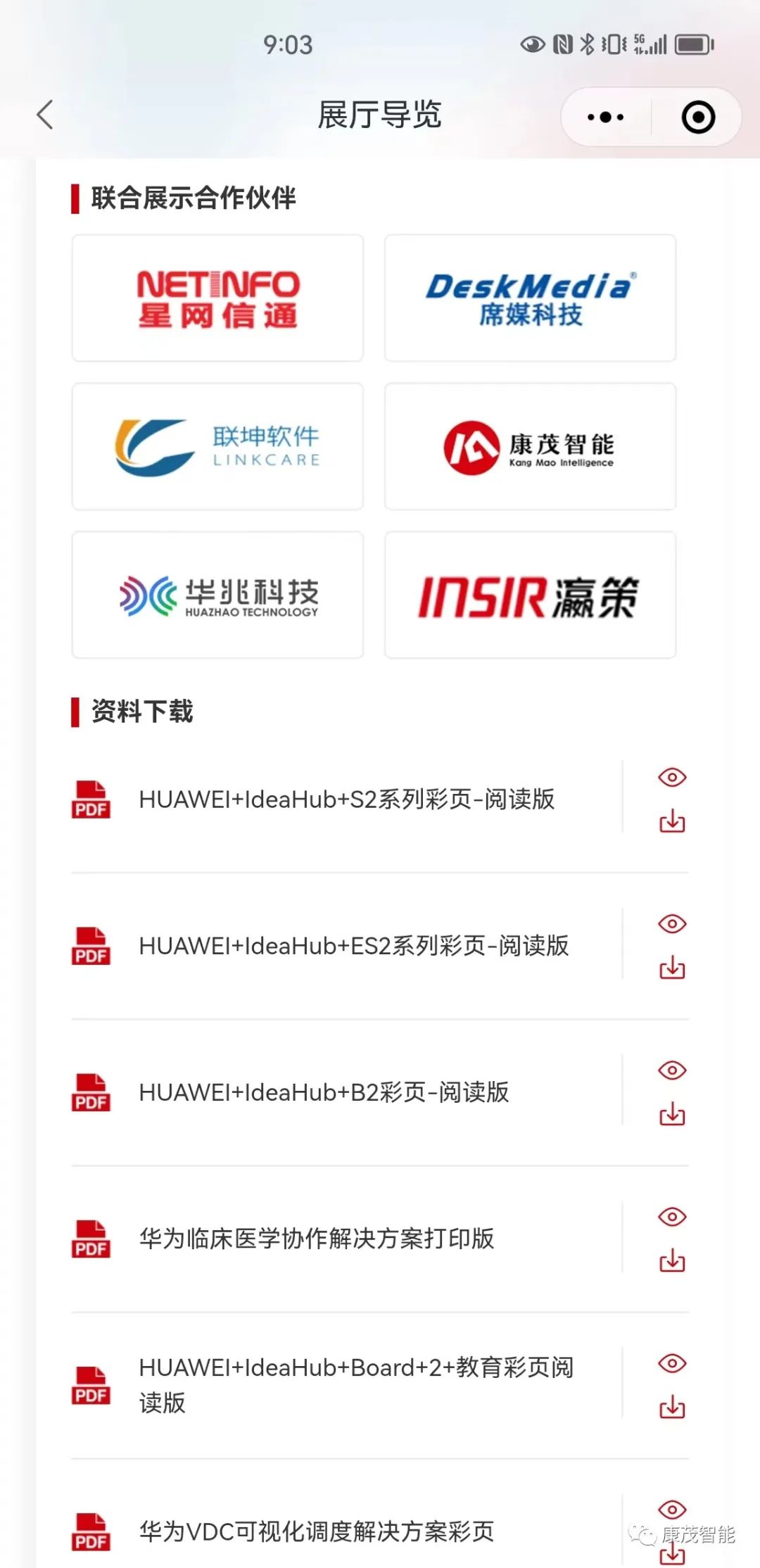Preview the IdeaHub ES2系列彩页 PDF
The image size is (760, 1568).
tap(672, 923)
